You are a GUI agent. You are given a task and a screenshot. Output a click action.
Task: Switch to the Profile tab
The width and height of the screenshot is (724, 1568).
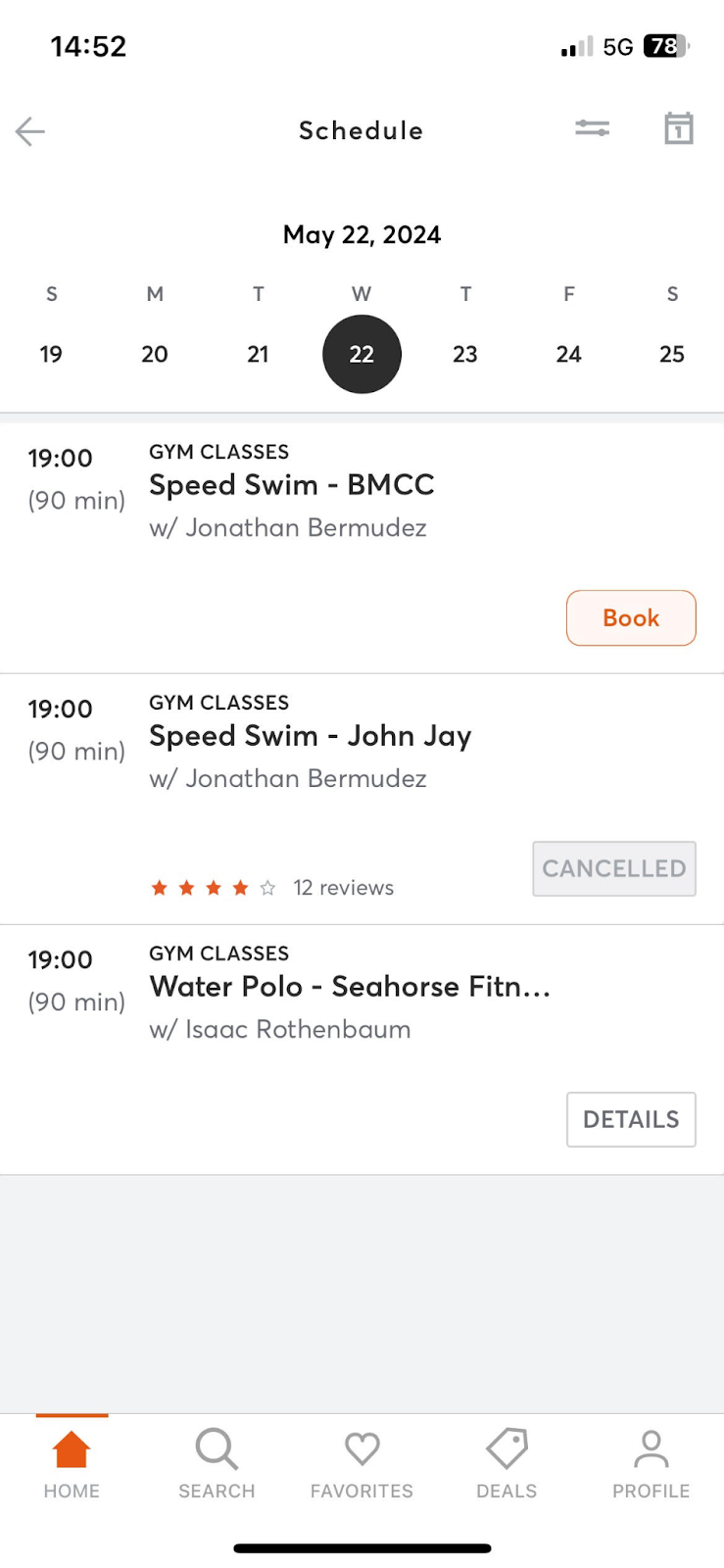click(x=652, y=1464)
